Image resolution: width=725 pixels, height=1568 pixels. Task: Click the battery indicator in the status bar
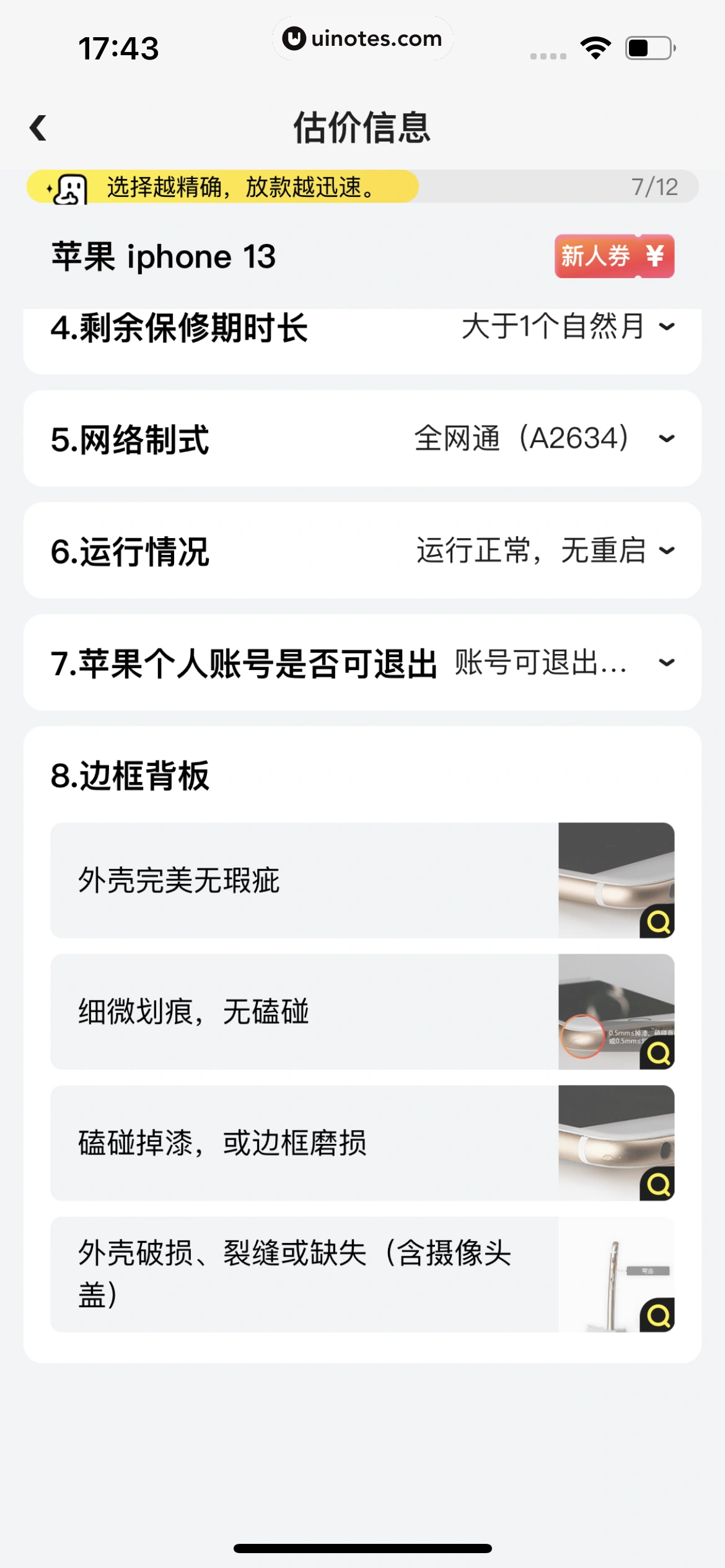pyautogui.click(x=649, y=47)
